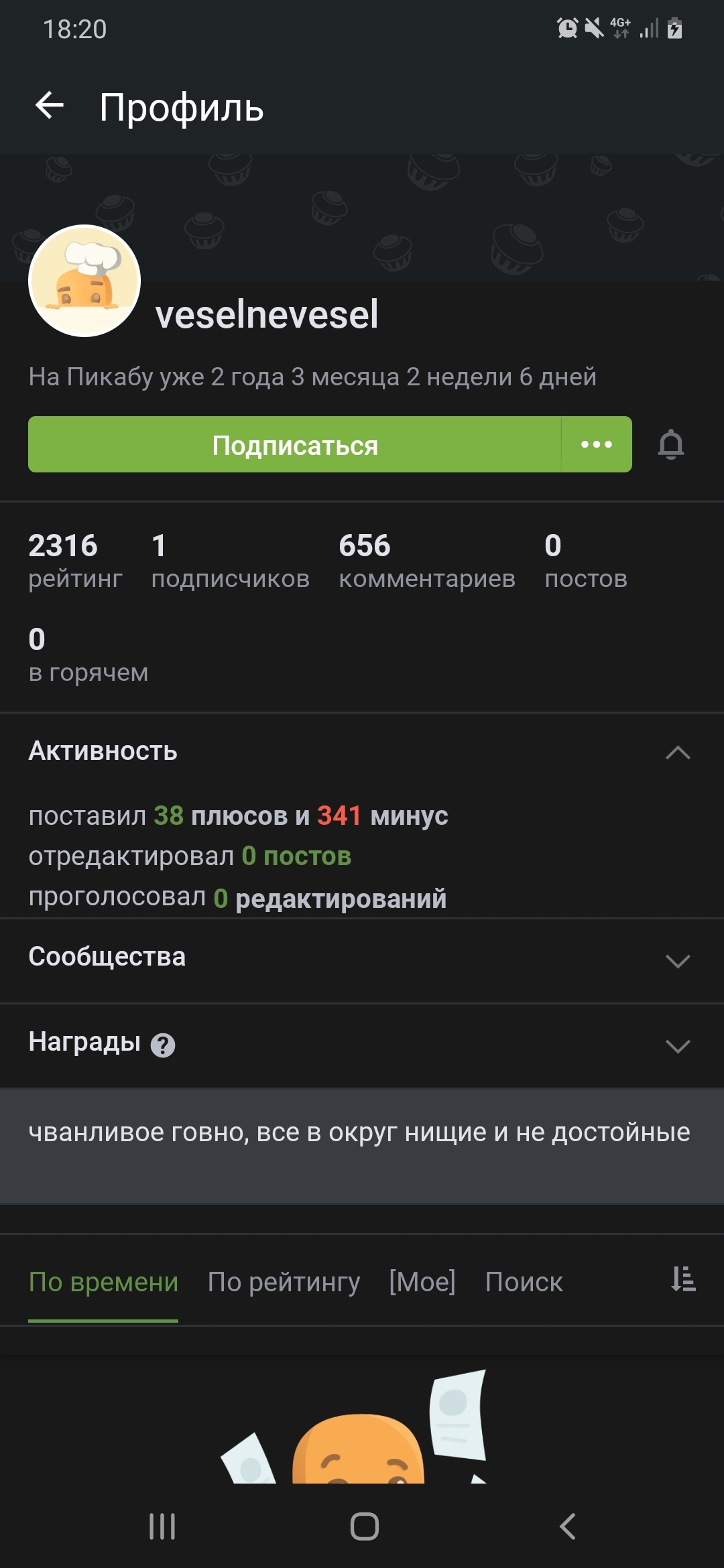Tap the sort order icon

[683, 1279]
